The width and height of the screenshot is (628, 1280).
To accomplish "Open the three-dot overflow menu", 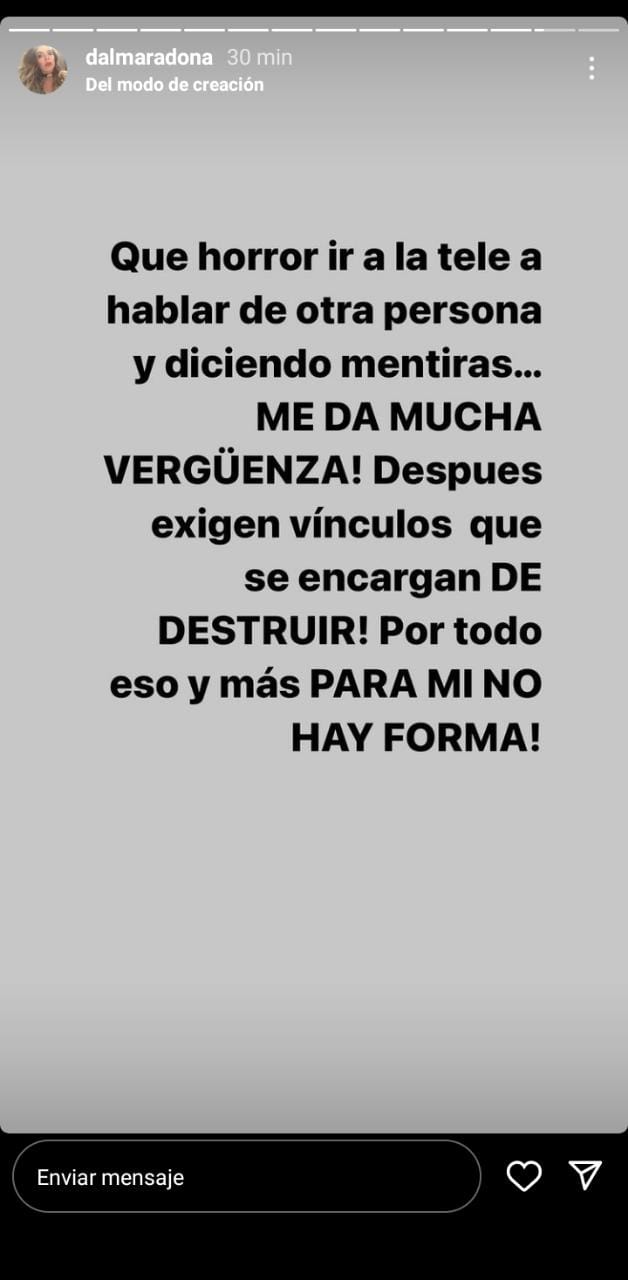I will [592, 68].
